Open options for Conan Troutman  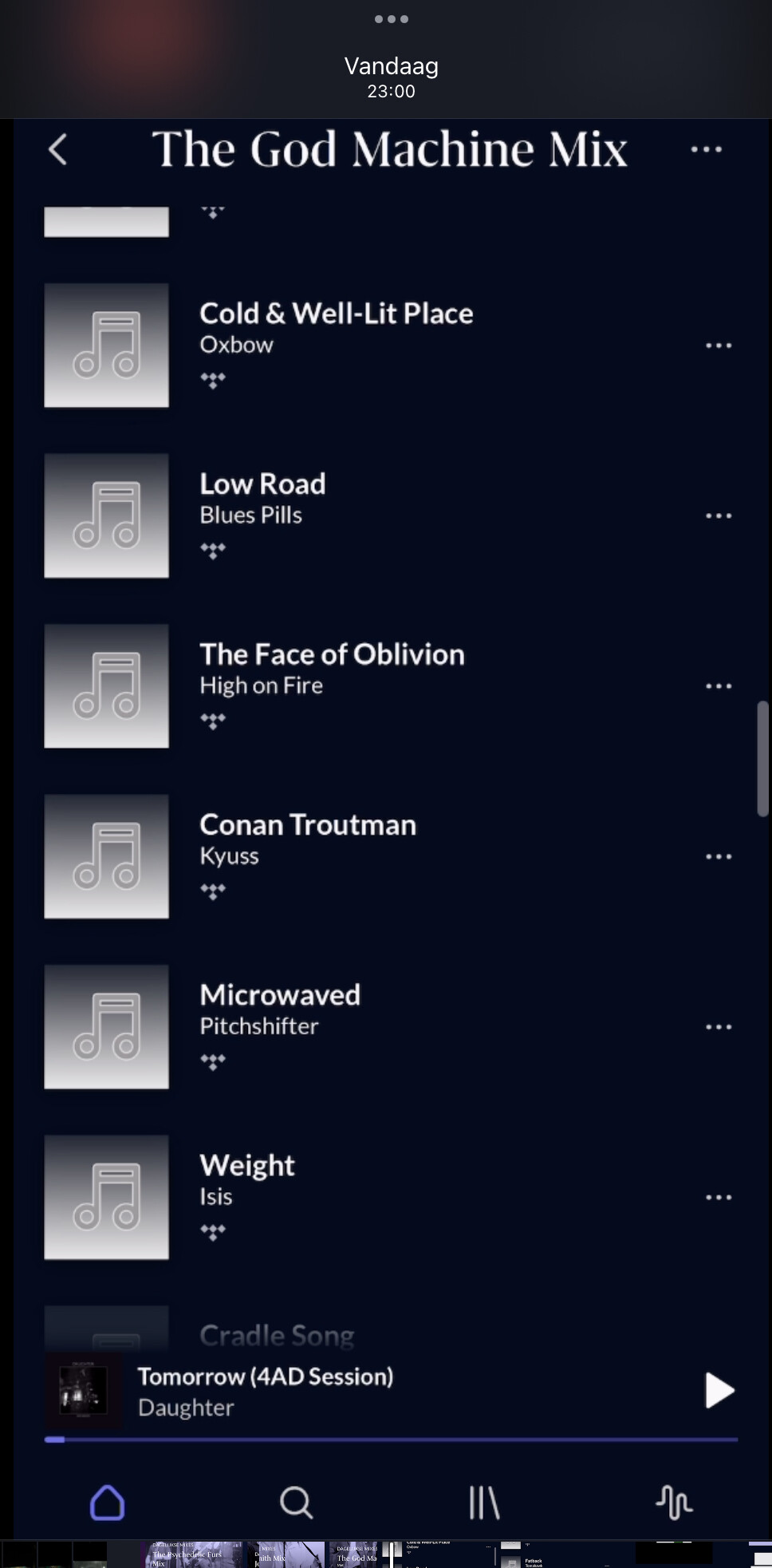pos(719,856)
